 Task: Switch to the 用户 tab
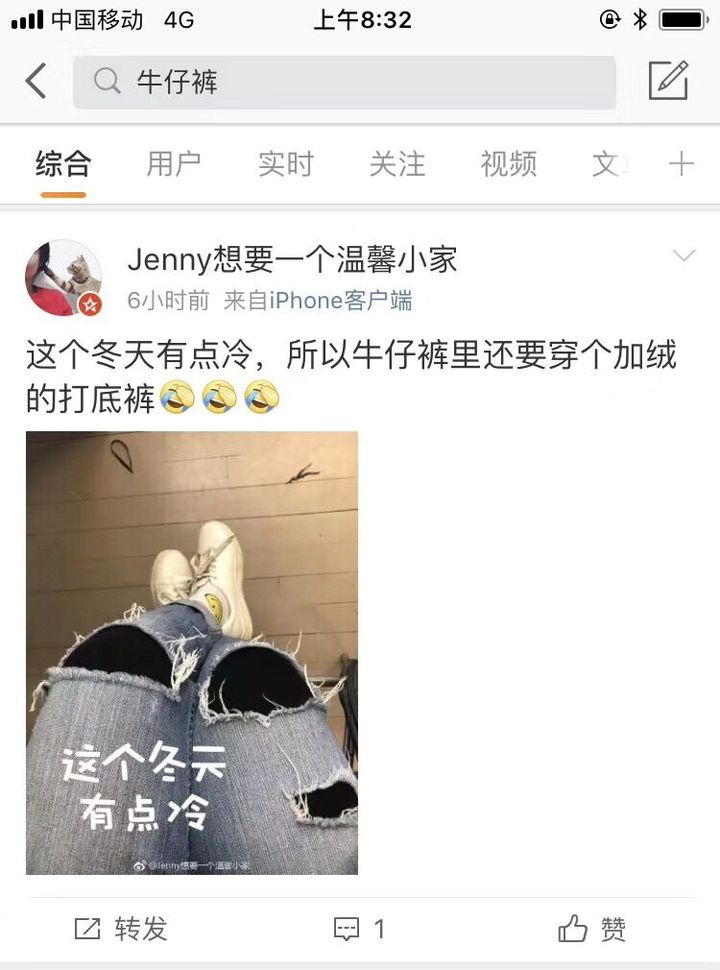point(174,164)
